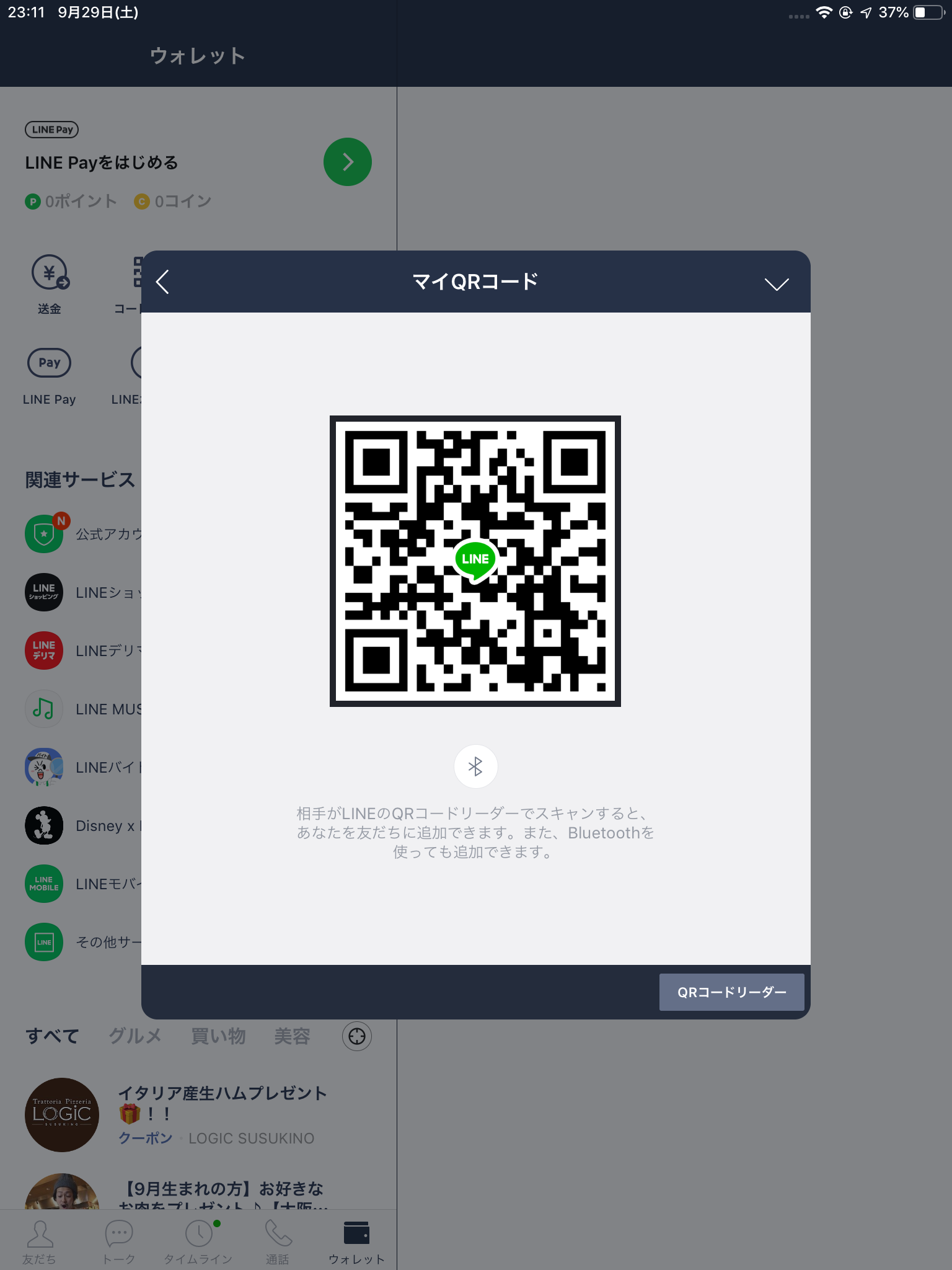Tap the location target icon beside 美容
952x1270 pixels.
[357, 1036]
